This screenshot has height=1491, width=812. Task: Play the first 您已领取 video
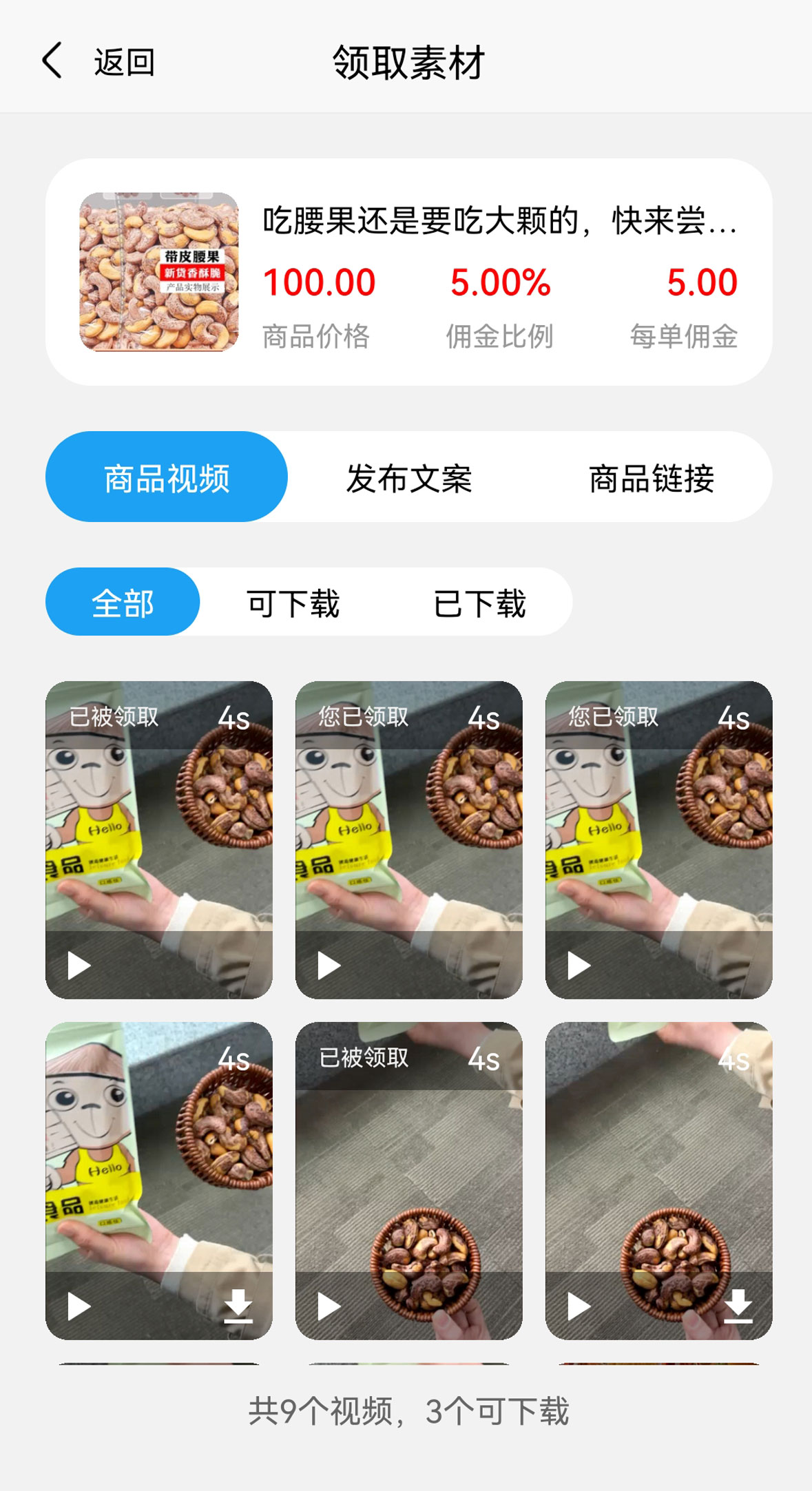329,965
